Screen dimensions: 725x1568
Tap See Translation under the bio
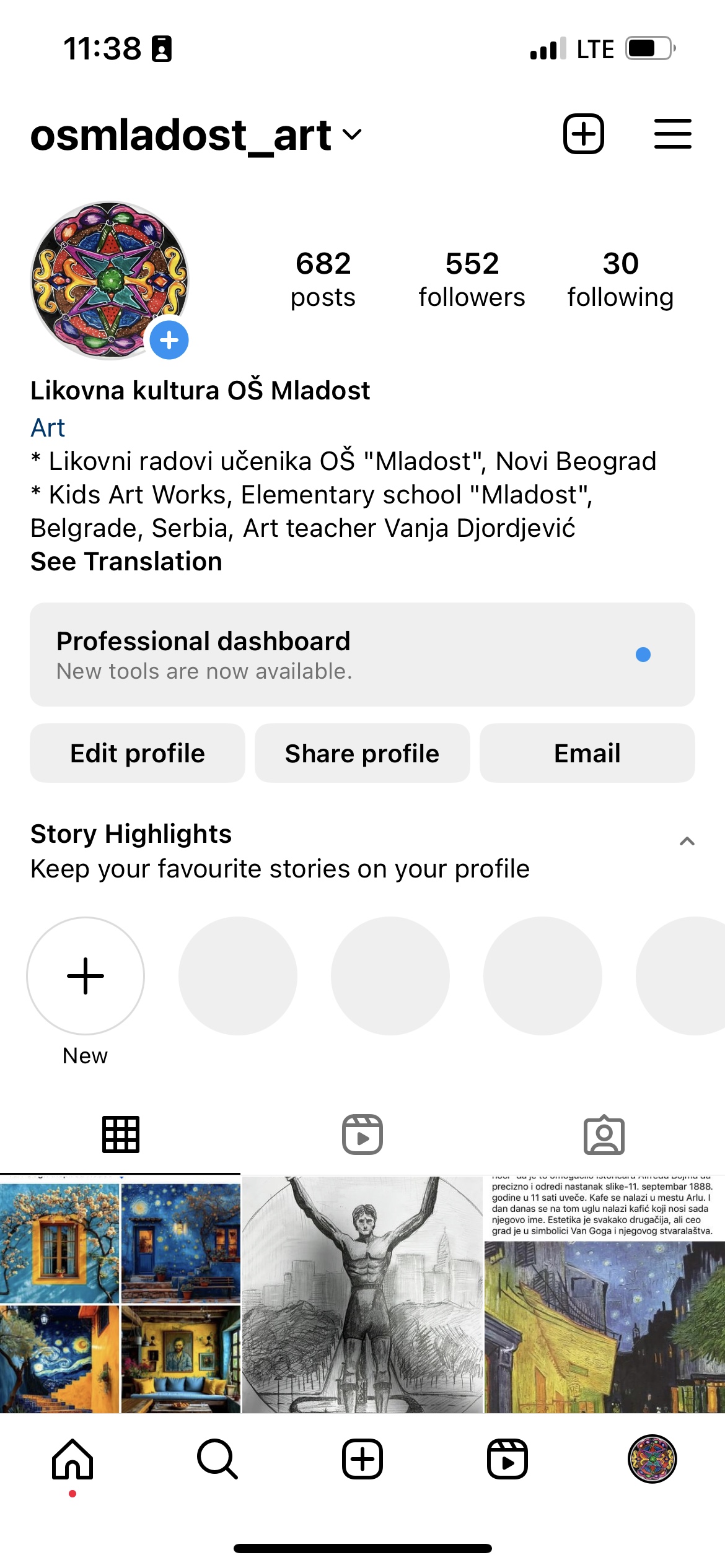(126, 562)
